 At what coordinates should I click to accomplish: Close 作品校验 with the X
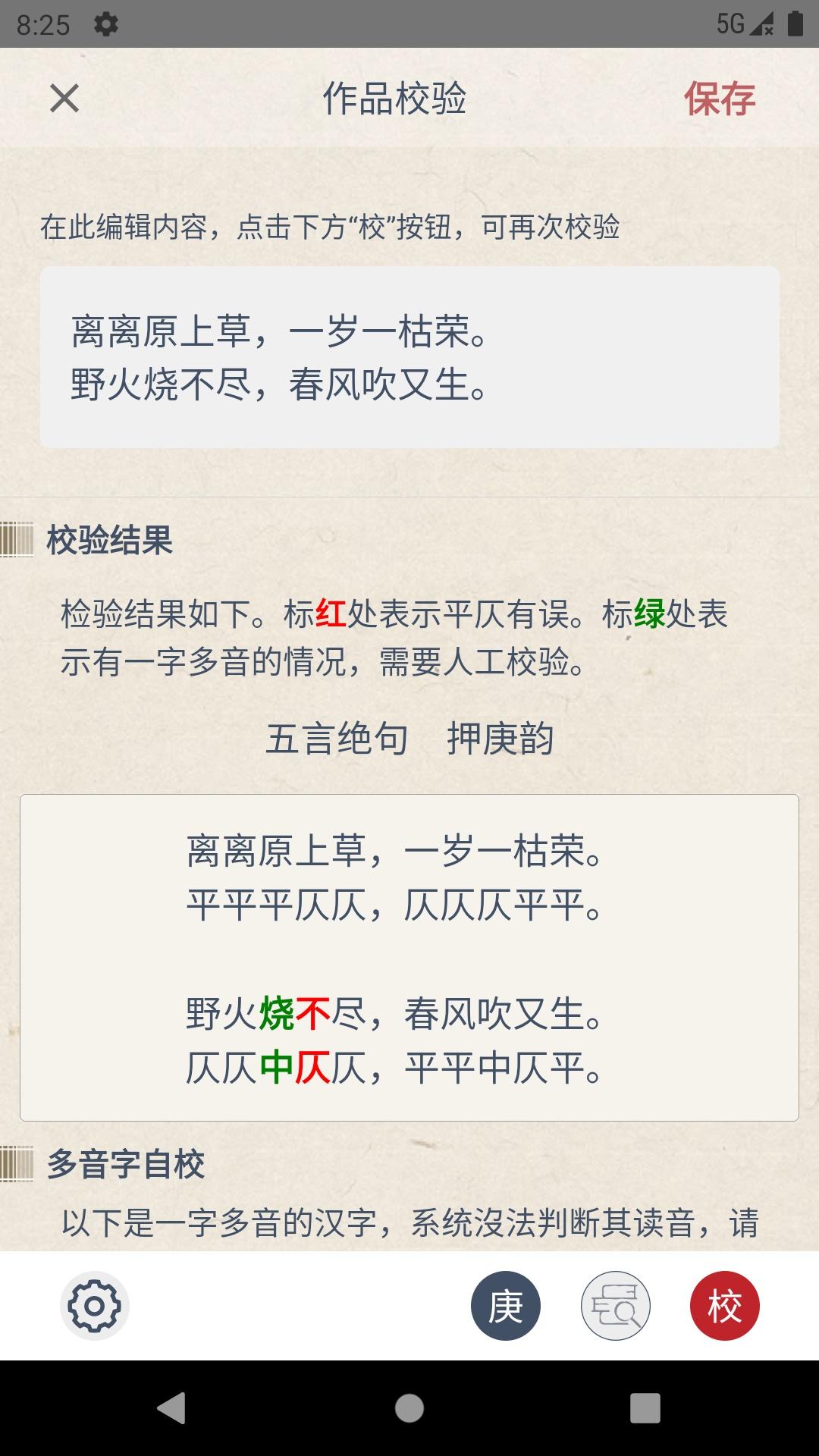pos(63,99)
